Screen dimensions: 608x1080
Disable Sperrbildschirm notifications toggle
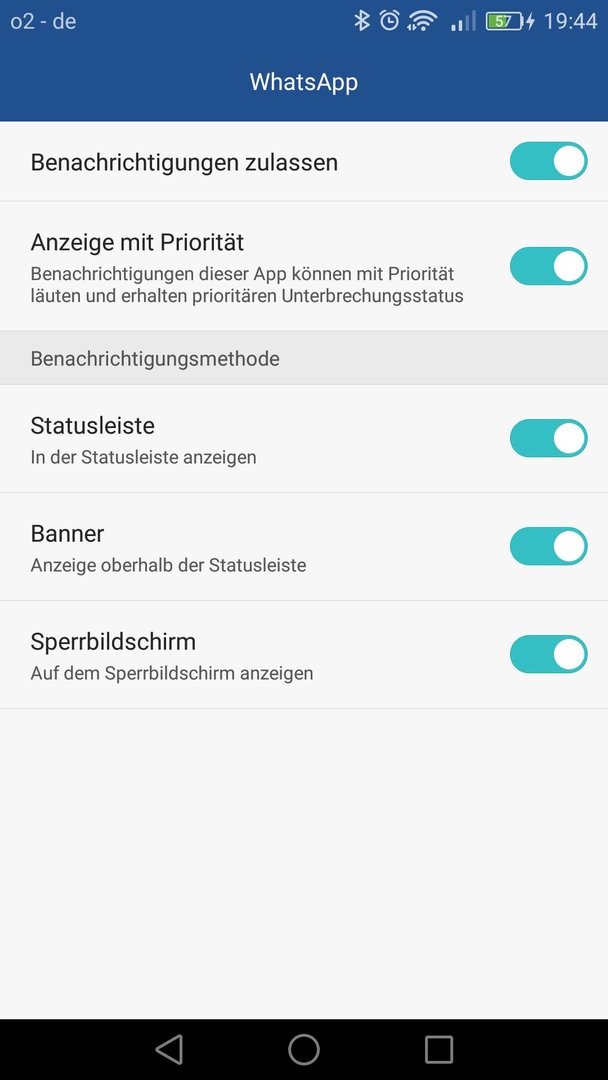[x=549, y=654]
